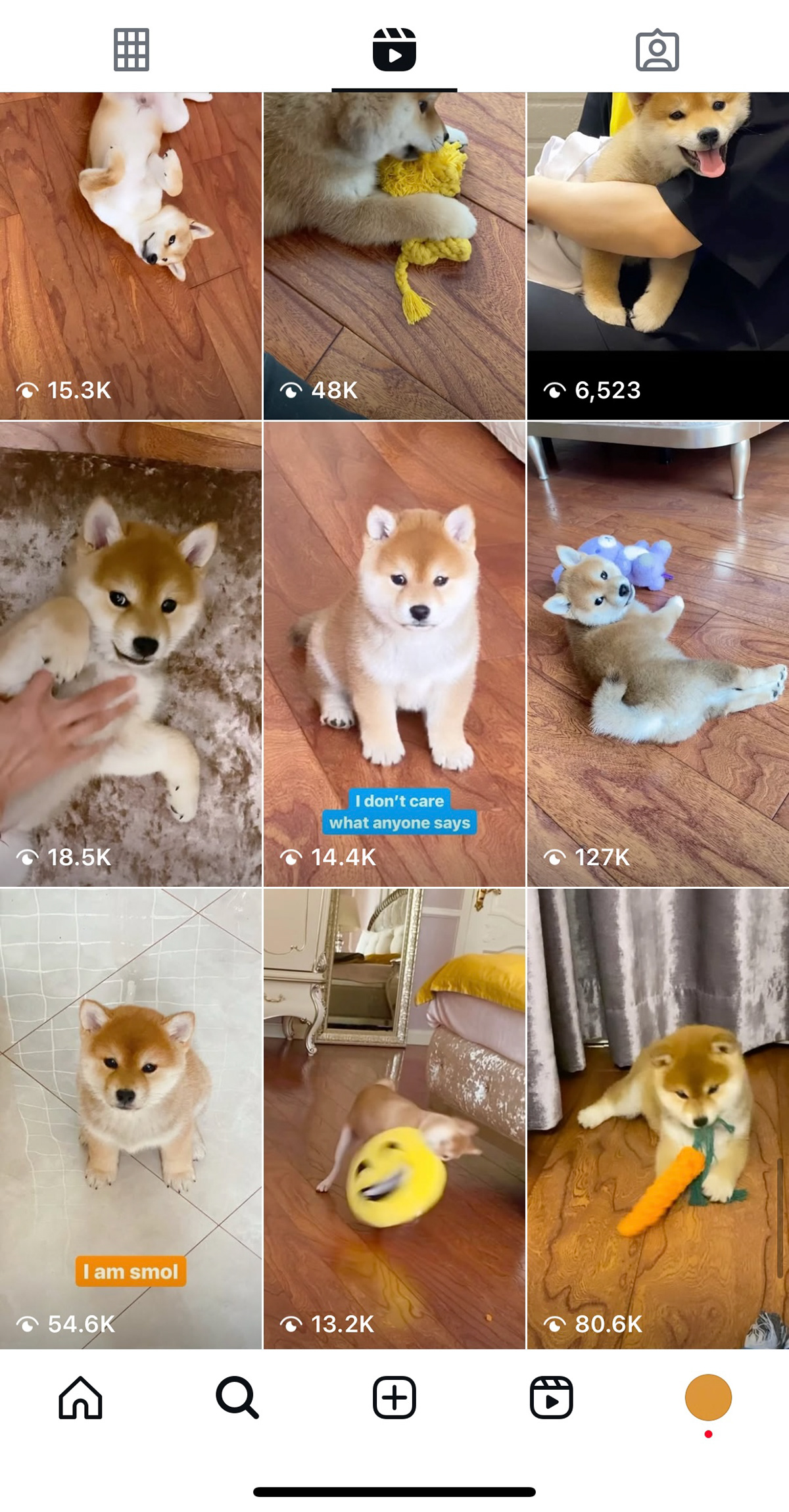The height and width of the screenshot is (1512, 789).
Task: Select the Reels tab at top
Action: pos(394,49)
